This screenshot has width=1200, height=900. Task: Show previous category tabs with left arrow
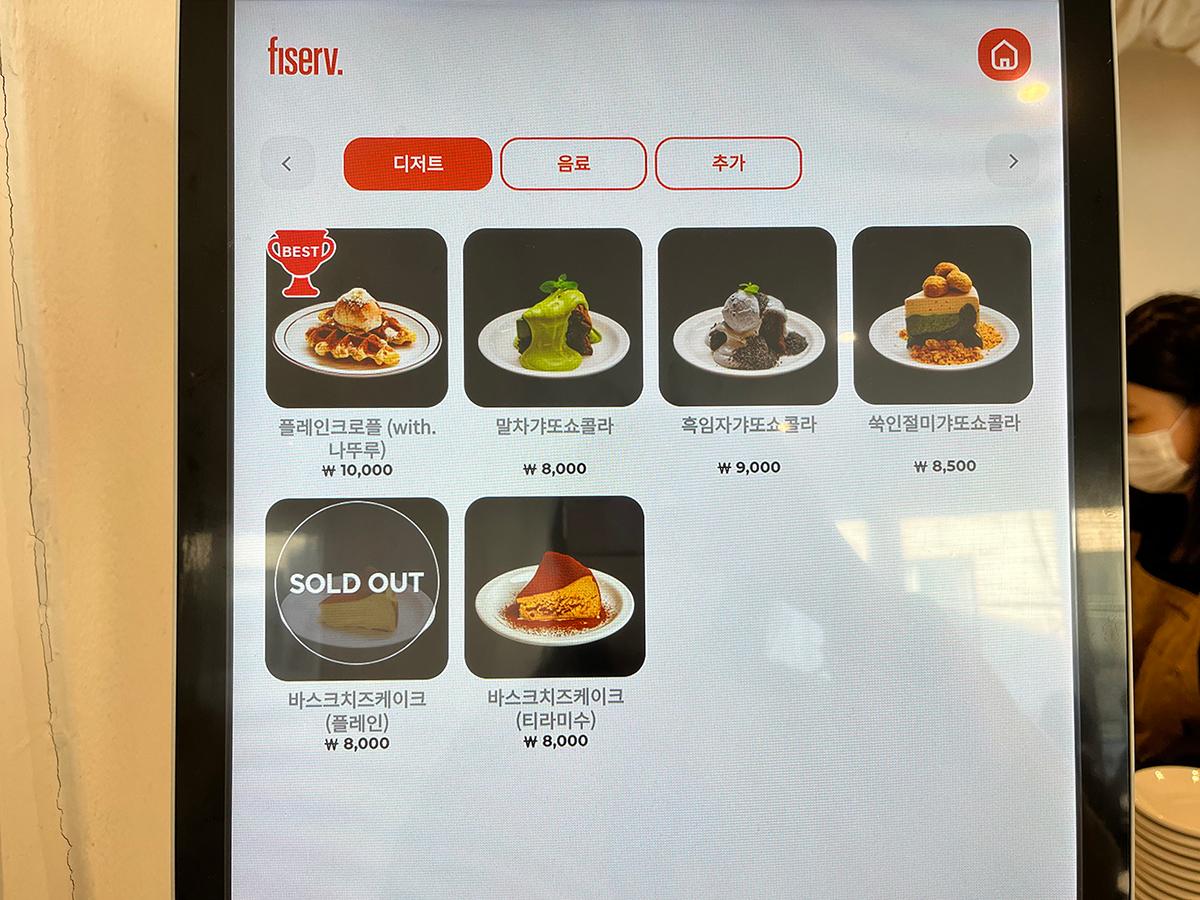click(x=287, y=162)
